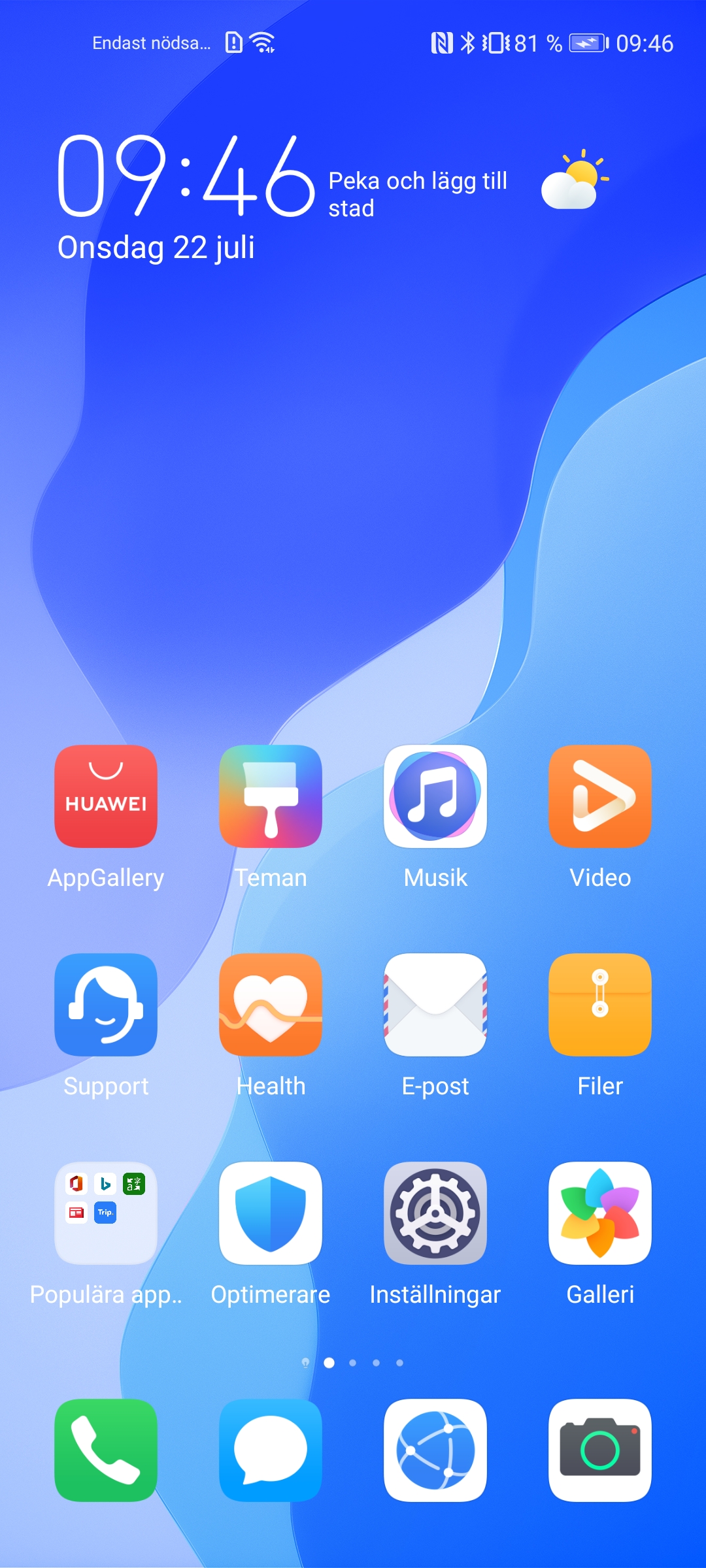Screen dimensions: 706x1568
Task: Tap the large 09:46 clock widget
Action: click(186, 176)
